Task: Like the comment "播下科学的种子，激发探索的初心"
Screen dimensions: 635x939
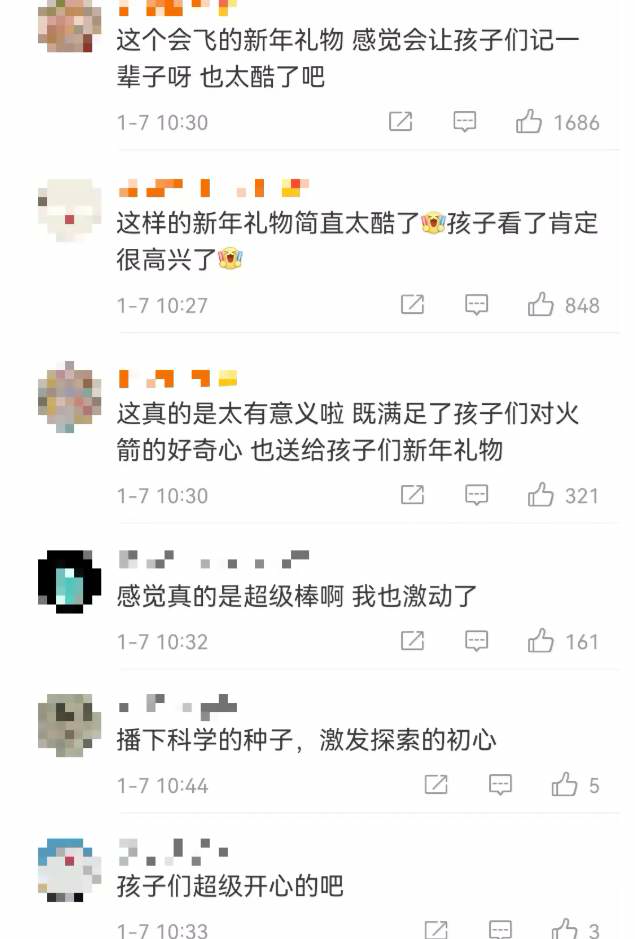Action: pyautogui.click(x=565, y=785)
